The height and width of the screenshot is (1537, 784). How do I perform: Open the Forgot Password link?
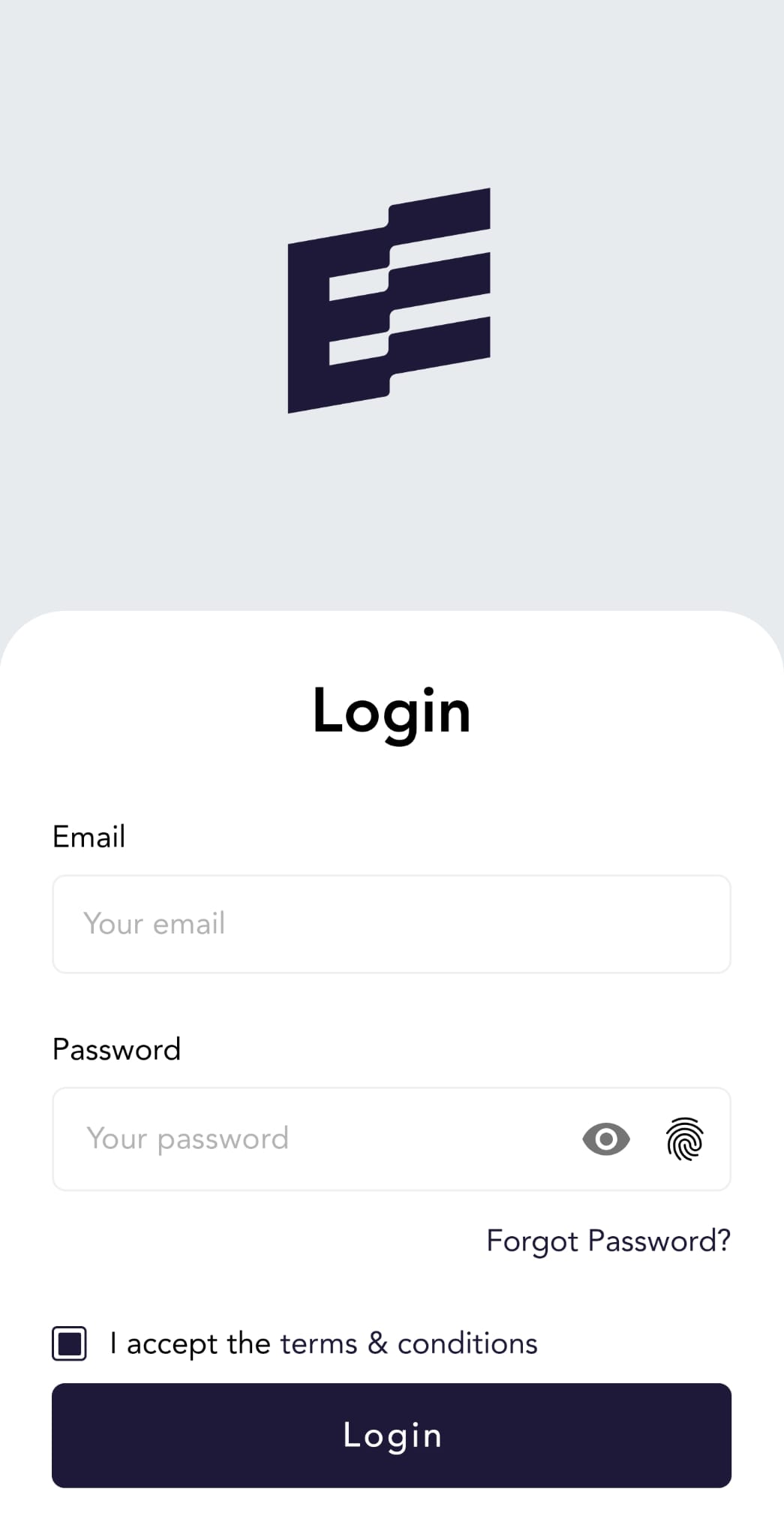coord(608,1241)
